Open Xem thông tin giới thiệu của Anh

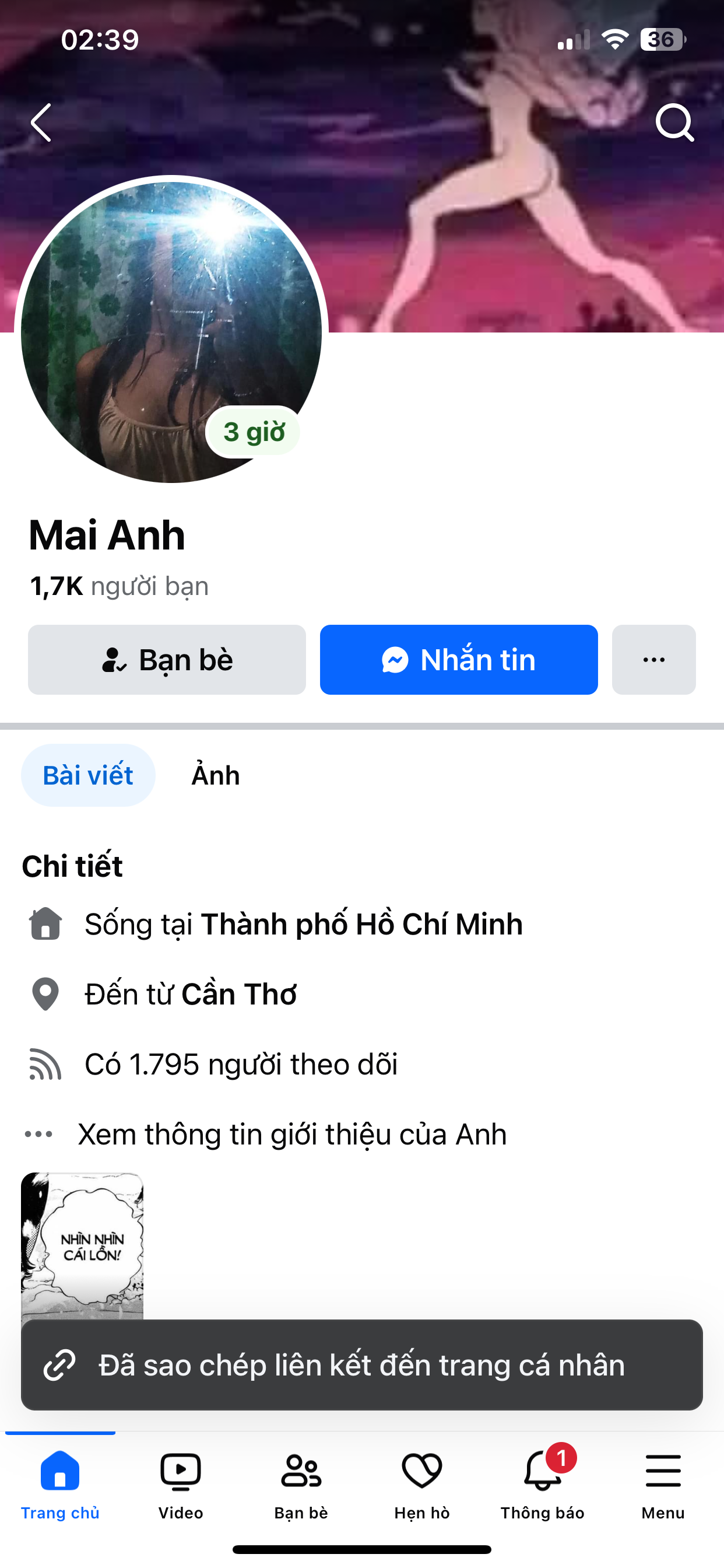[x=292, y=1135]
